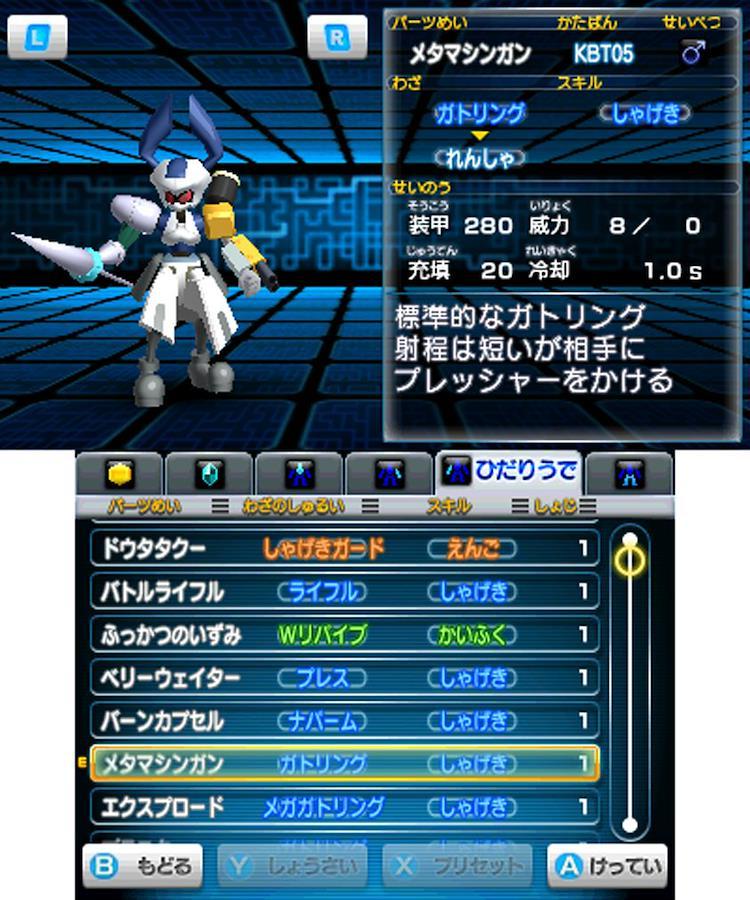Confirm with the けってい button
The width and height of the screenshot is (750, 900).
click(x=607, y=866)
